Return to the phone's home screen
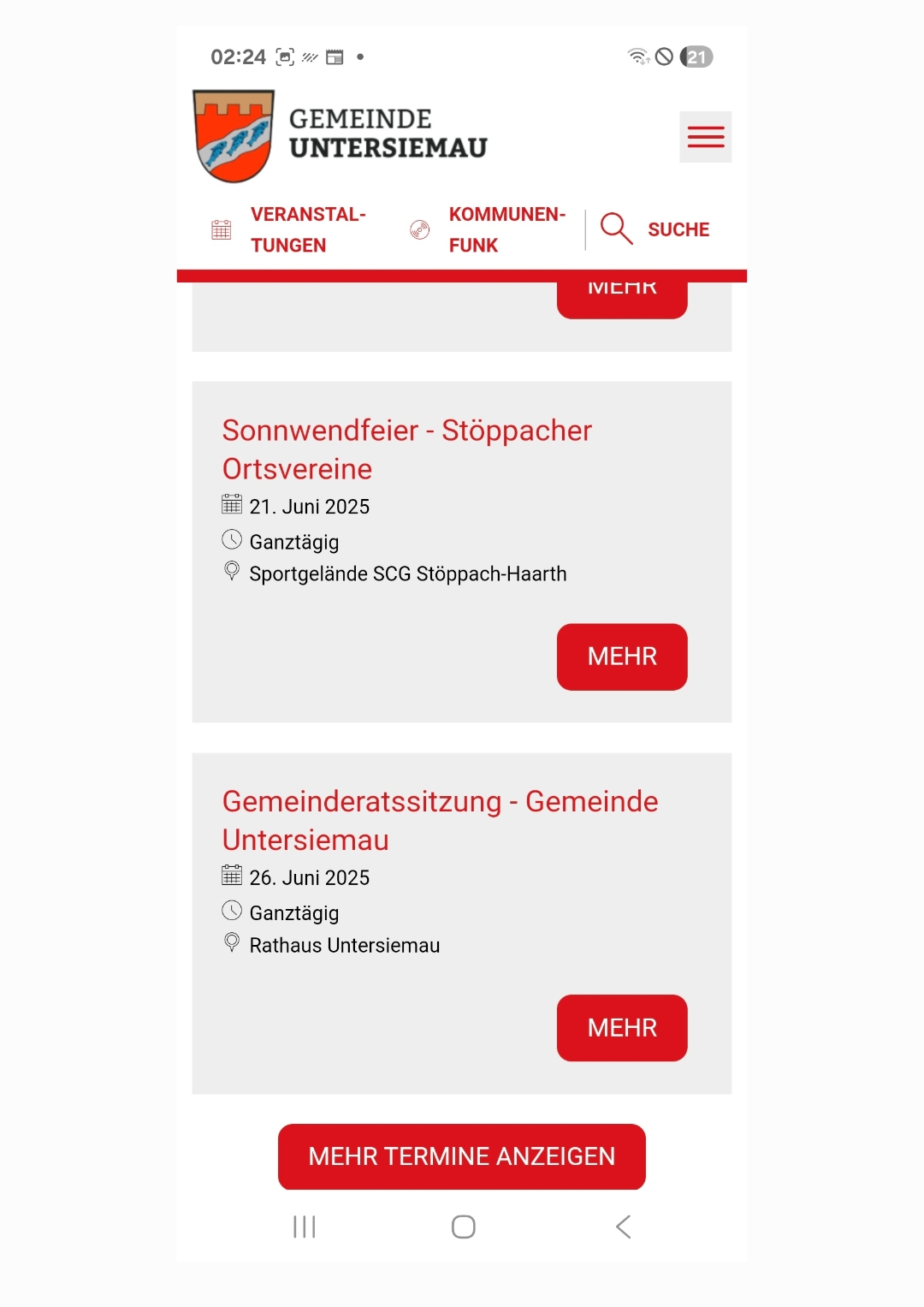Viewport: 924px width, 1307px height. click(463, 1227)
